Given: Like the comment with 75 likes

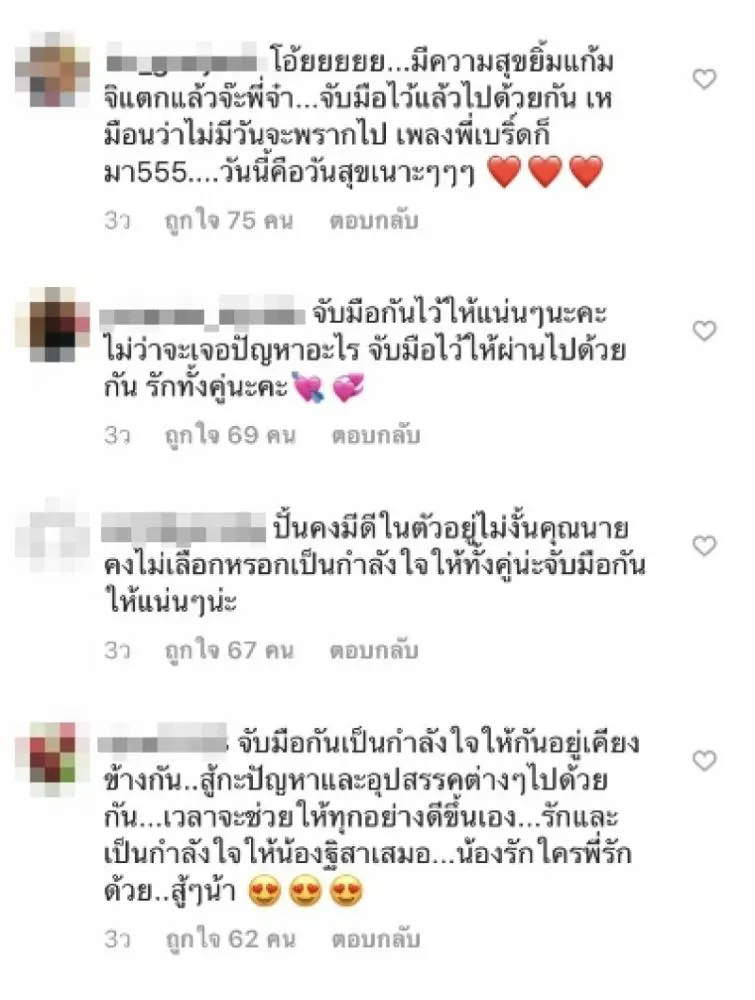Looking at the screenshot, I should (x=705, y=79).
